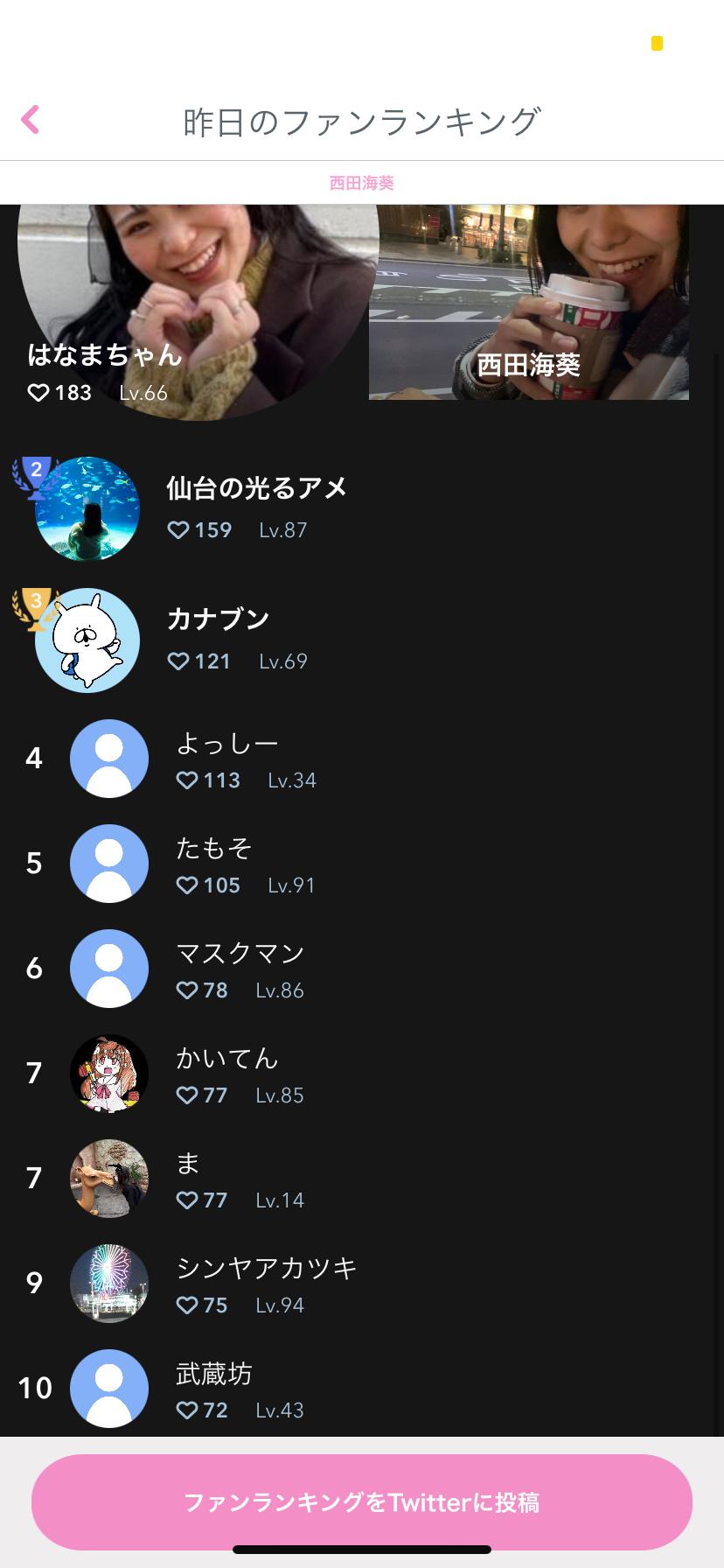Image resolution: width=724 pixels, height=1568 pixels.
Task: Open top fan はなまちゃん's profile
Action: pos(197,306)
